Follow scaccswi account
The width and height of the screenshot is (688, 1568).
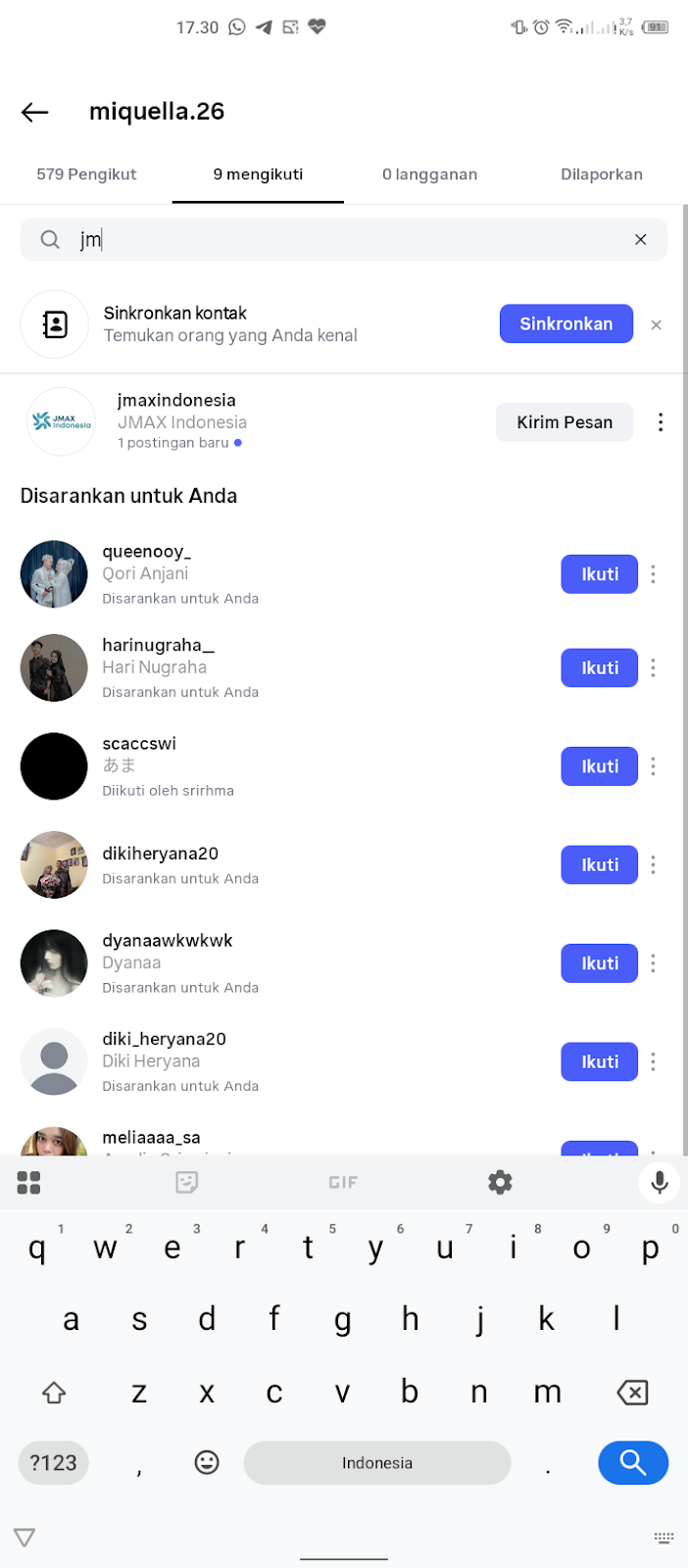599,766
